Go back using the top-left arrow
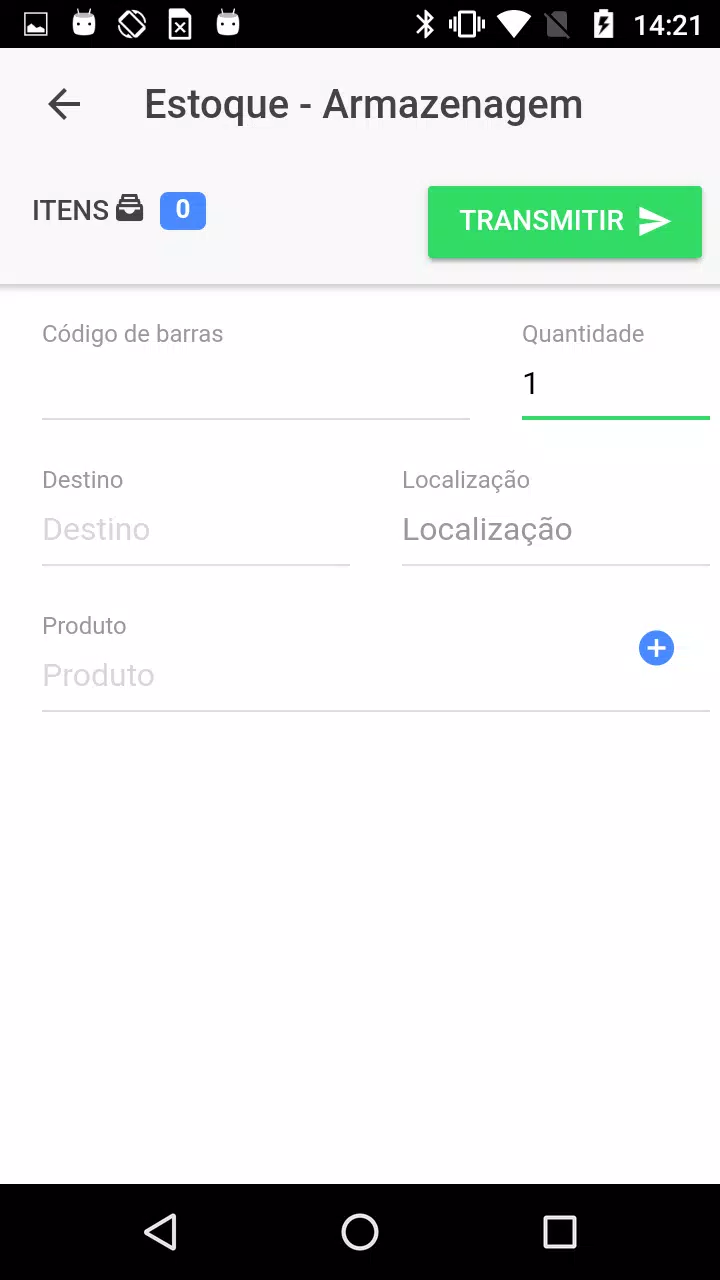 [x=64, y=104]
